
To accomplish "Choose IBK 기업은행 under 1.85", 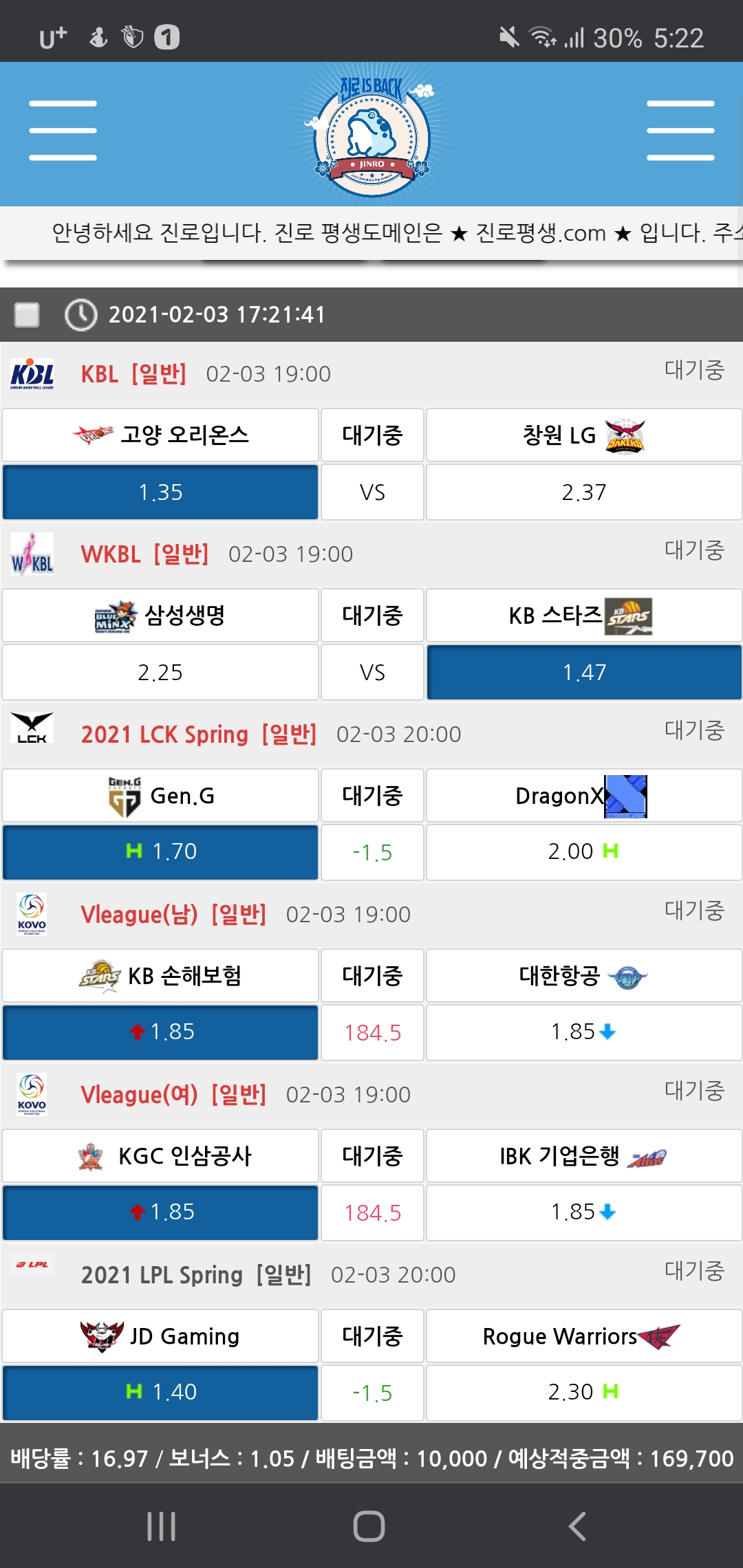I will pyautogui.click(x=583, y=1212).
